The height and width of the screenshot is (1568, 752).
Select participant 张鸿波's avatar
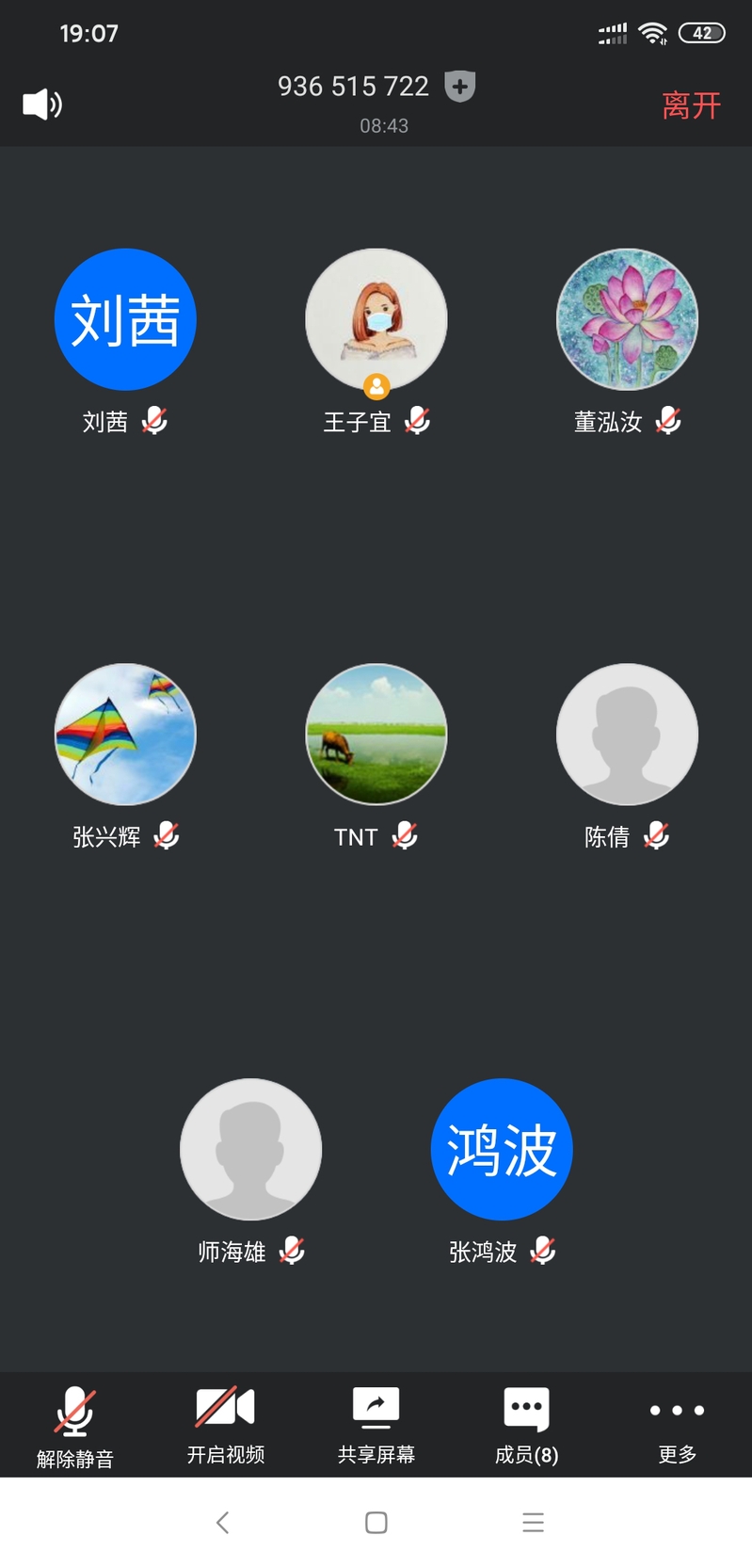(x=502, y=1149)
